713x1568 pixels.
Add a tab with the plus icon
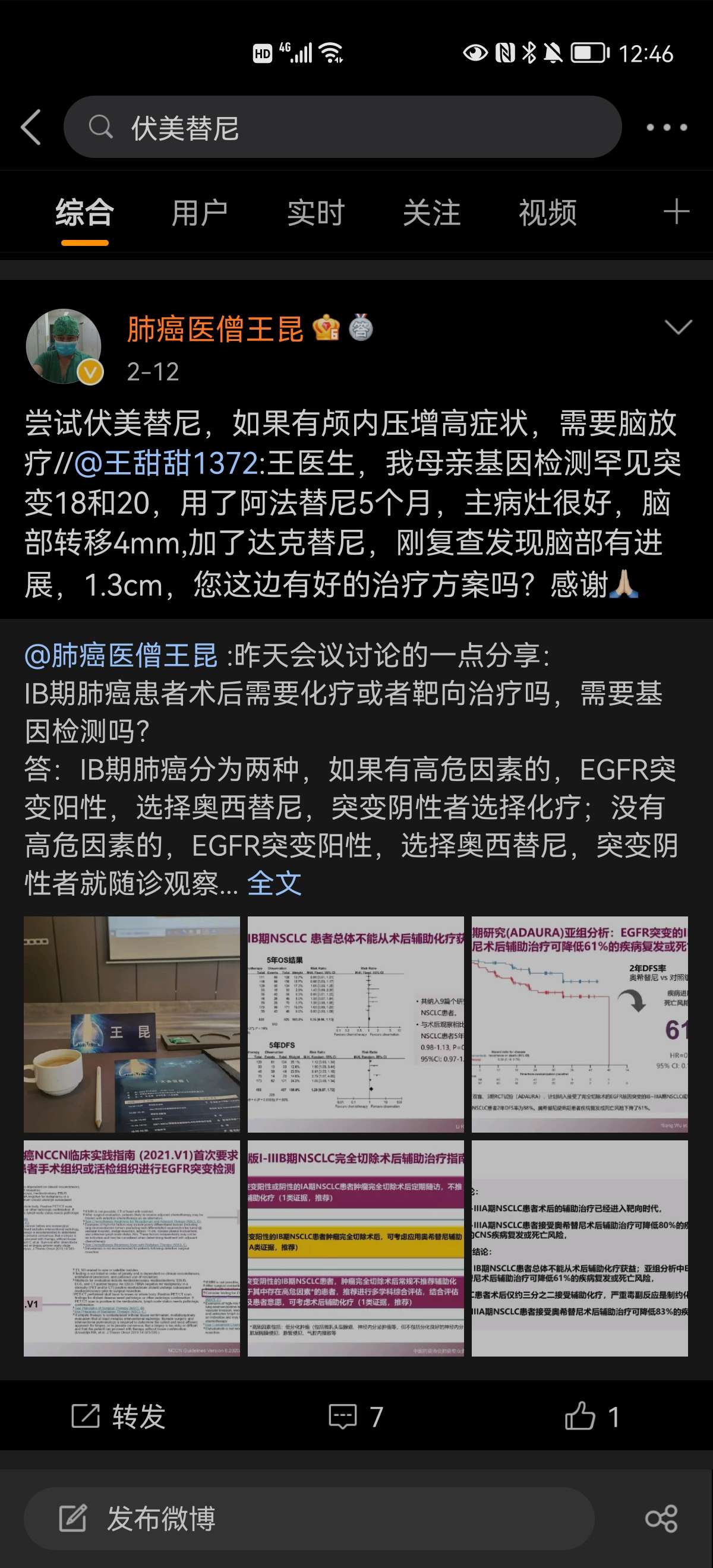676,213
